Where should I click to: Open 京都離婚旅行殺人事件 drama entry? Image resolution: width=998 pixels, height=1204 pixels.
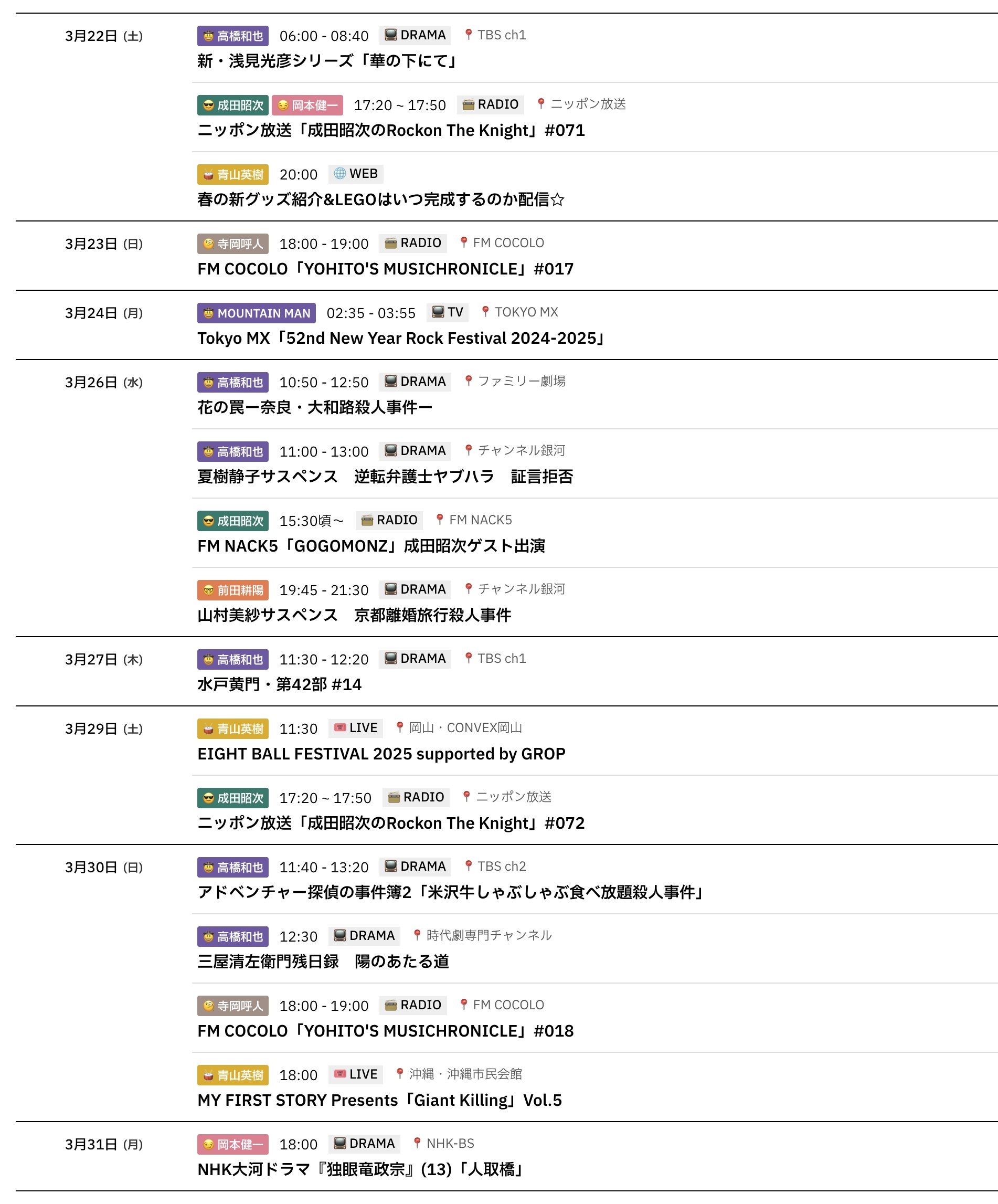pyautogui.click(x=354, y=615)
